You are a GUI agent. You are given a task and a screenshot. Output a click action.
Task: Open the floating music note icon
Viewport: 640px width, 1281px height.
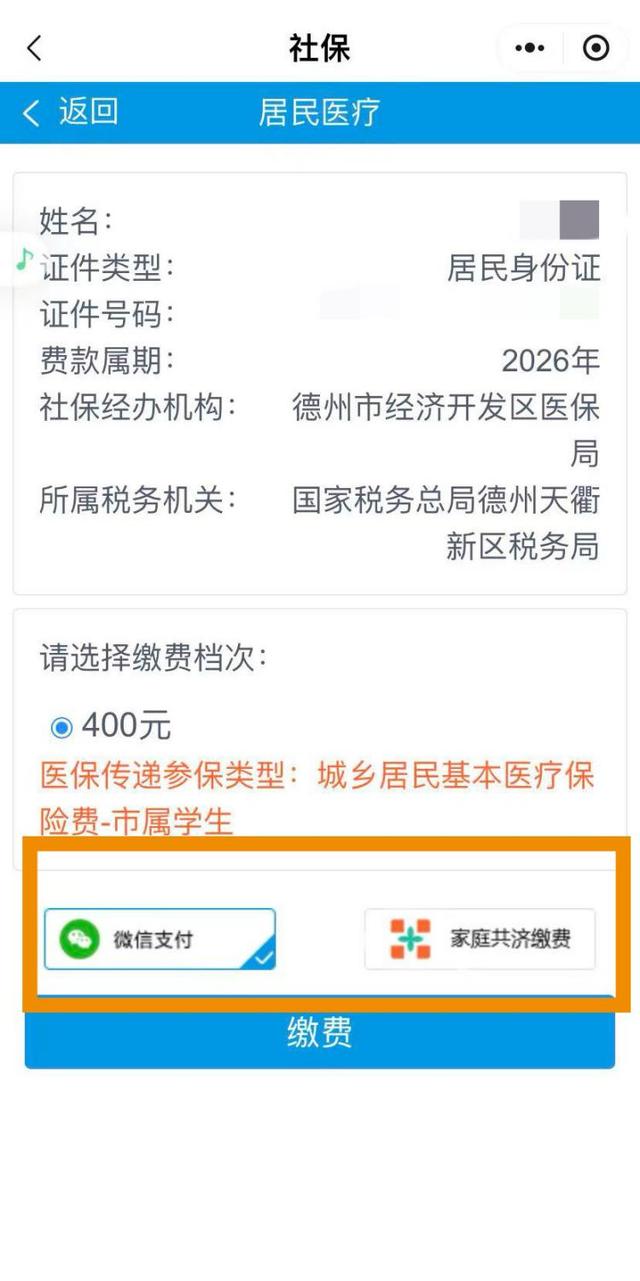[24, 259]
